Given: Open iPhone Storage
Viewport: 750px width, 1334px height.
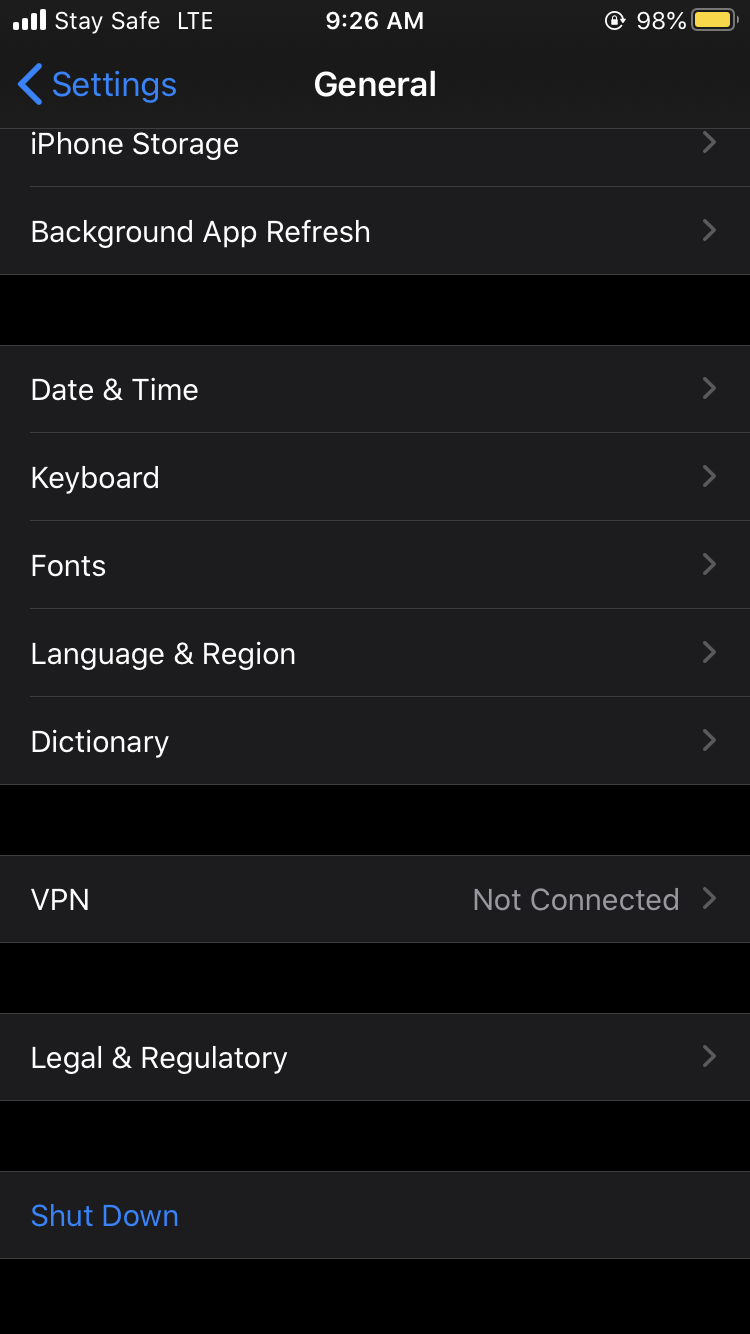Looking at the screenshot, I should (375, 146).
